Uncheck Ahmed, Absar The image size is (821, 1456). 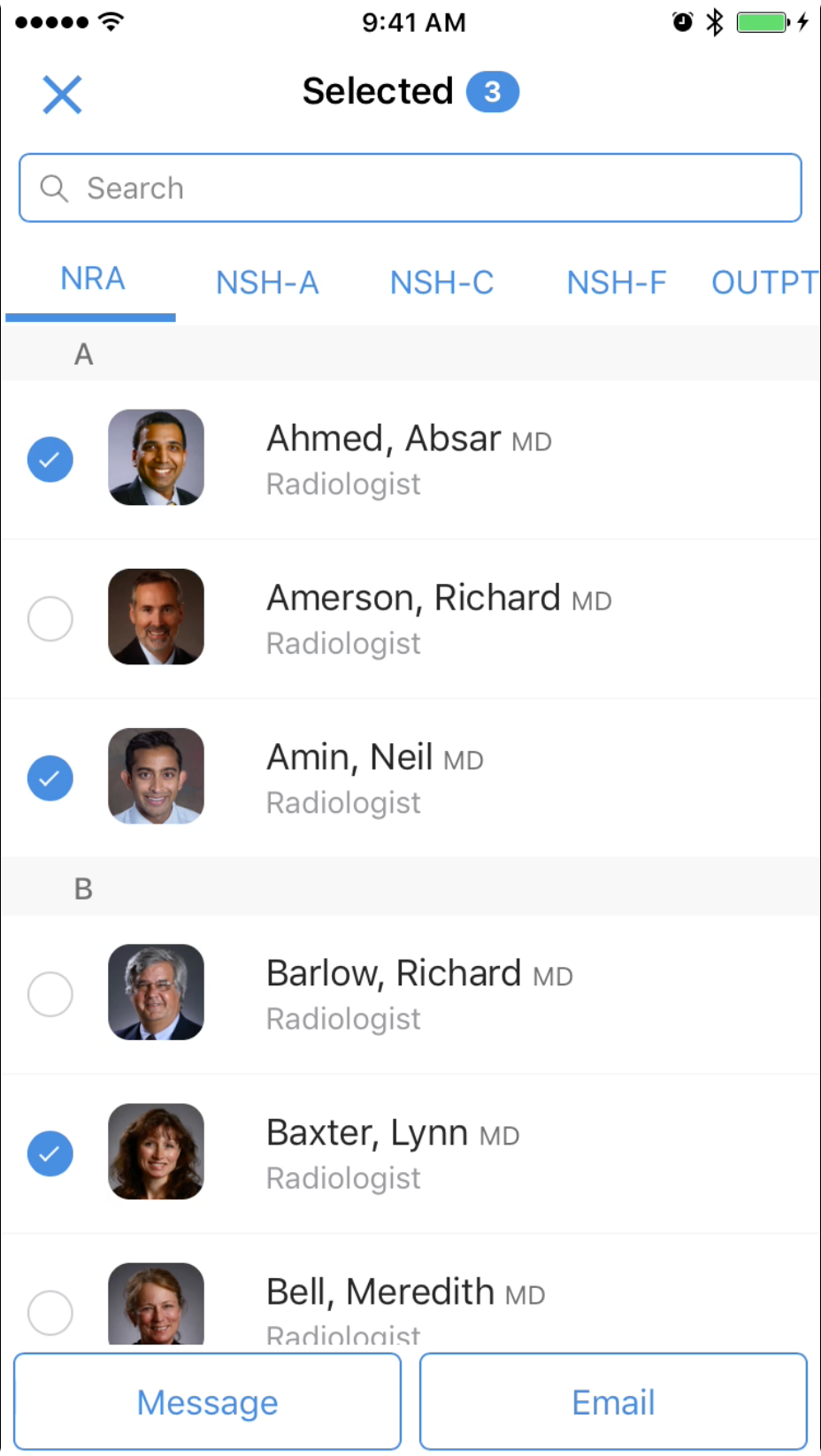(x=50, y=459)
